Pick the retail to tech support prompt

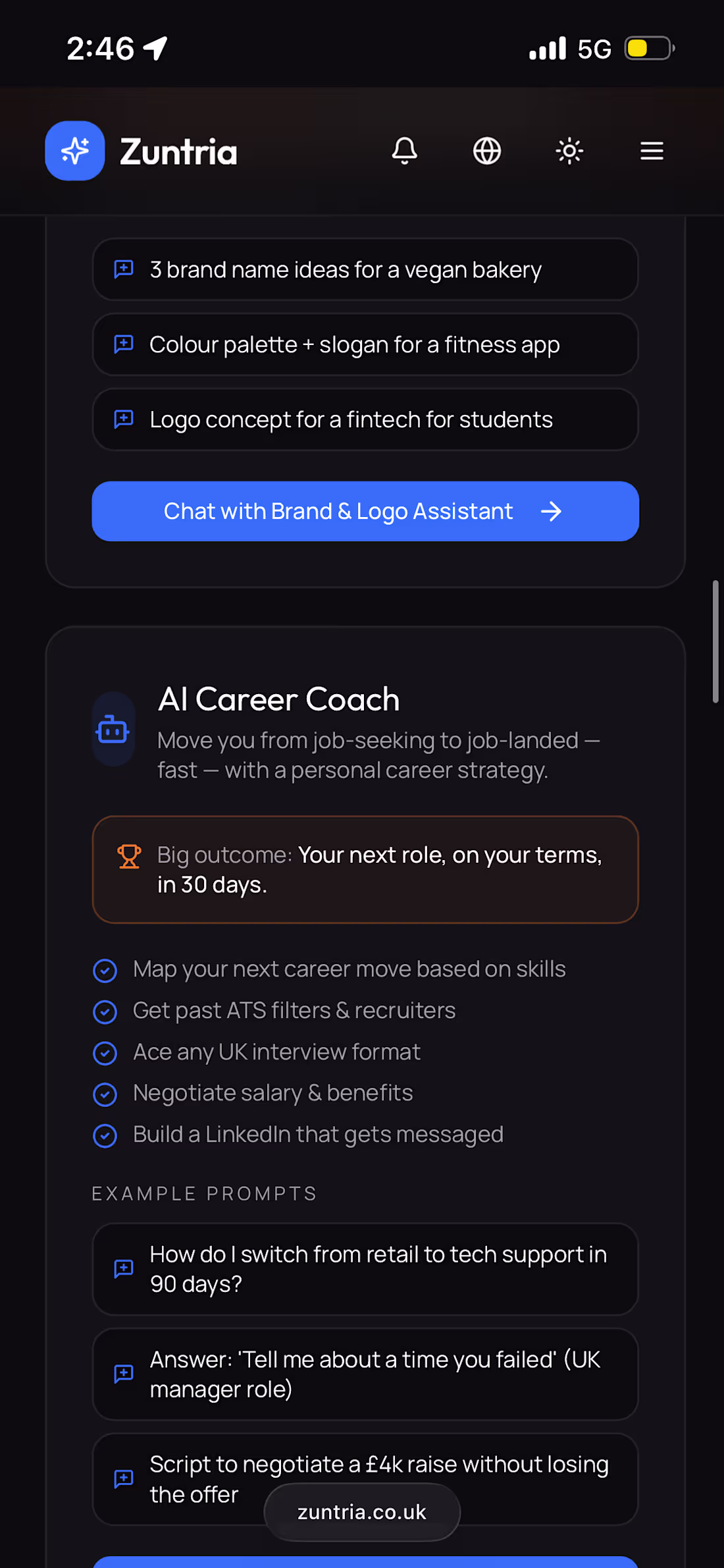(x=365, y=1269)
